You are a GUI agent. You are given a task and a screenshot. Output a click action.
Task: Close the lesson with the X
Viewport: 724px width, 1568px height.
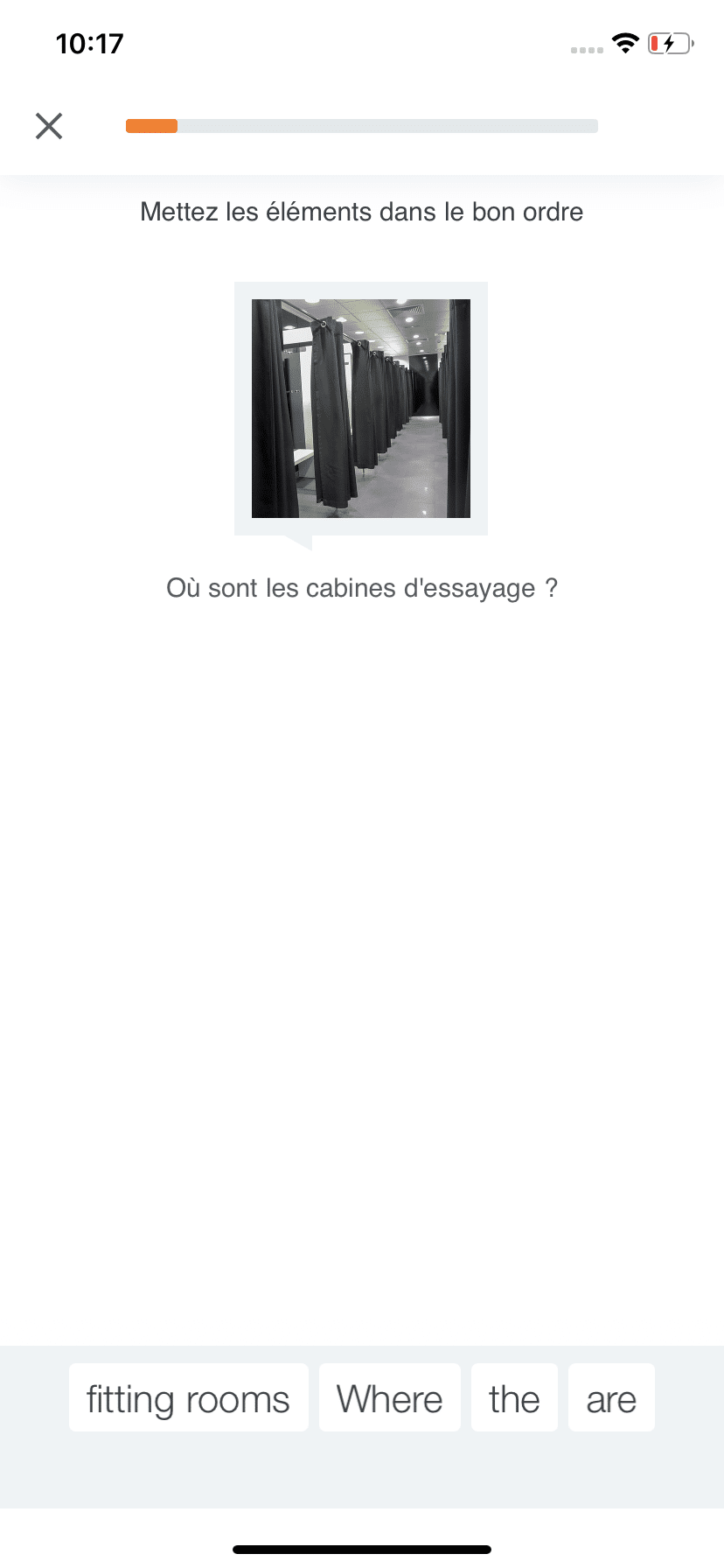tap(49, 126)
